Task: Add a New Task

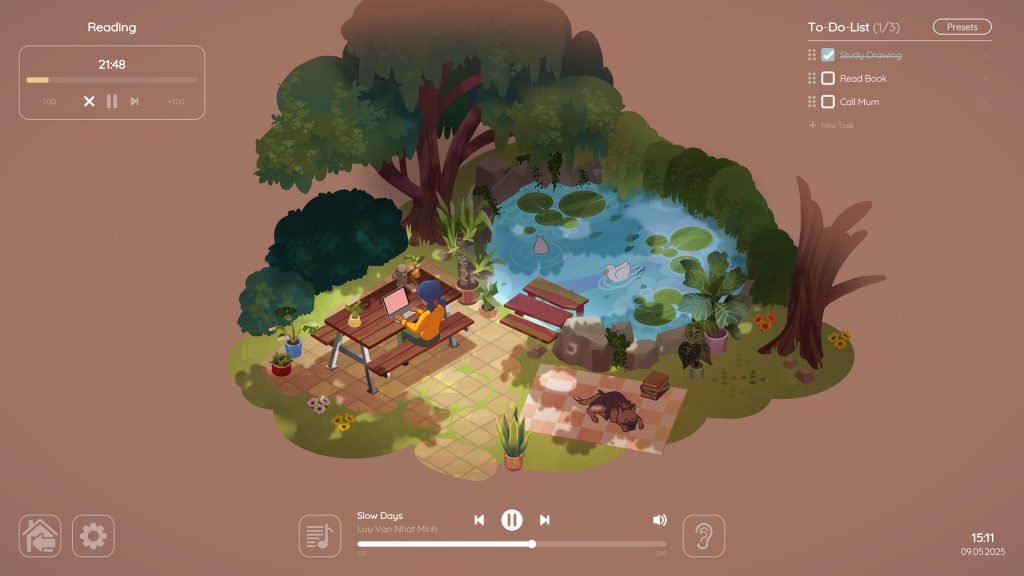Action: click(831, 125)
